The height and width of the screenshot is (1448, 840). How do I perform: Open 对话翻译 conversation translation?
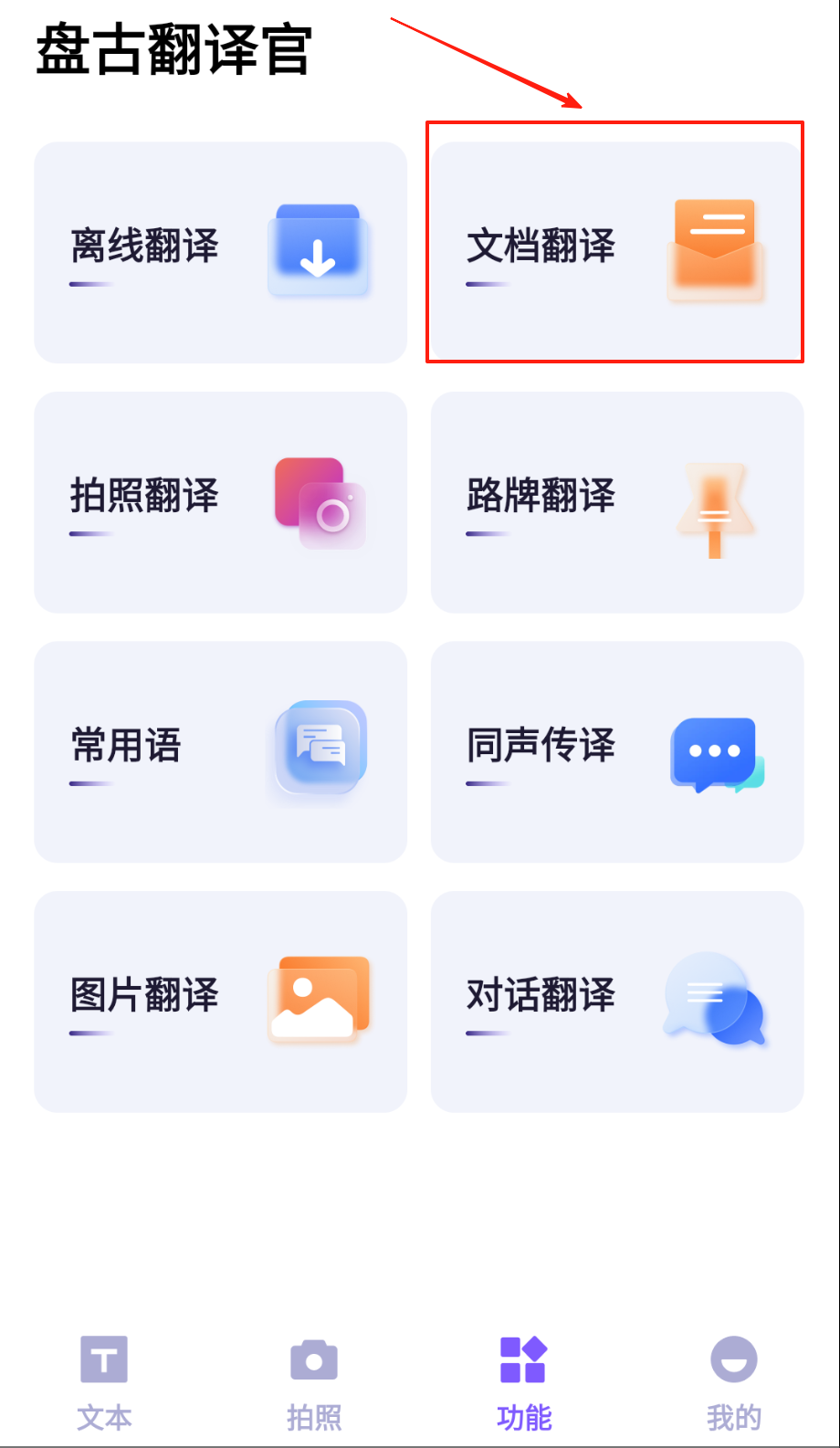616,1002
